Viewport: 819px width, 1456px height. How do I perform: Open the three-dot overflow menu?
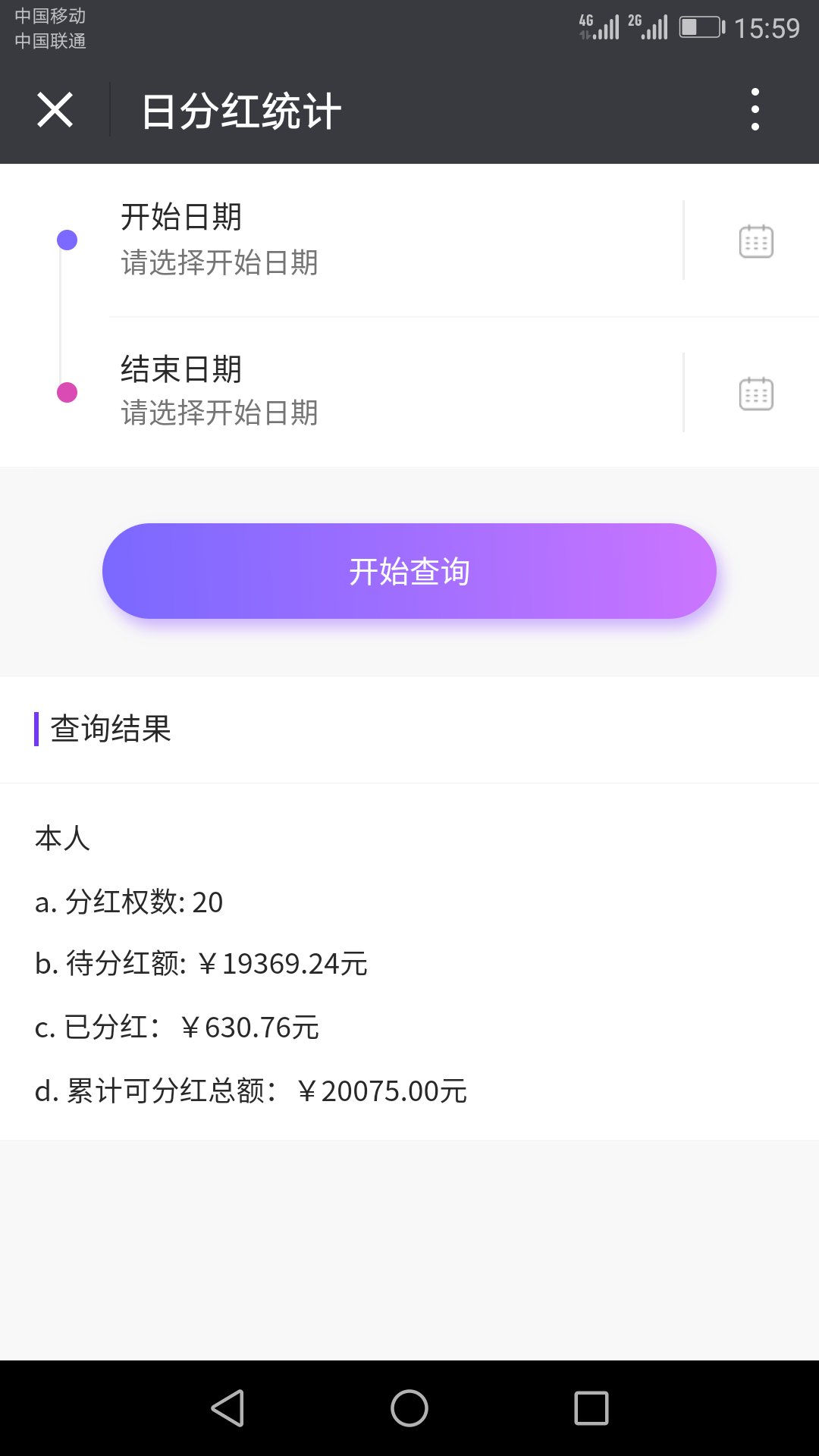tap(755, 109)
